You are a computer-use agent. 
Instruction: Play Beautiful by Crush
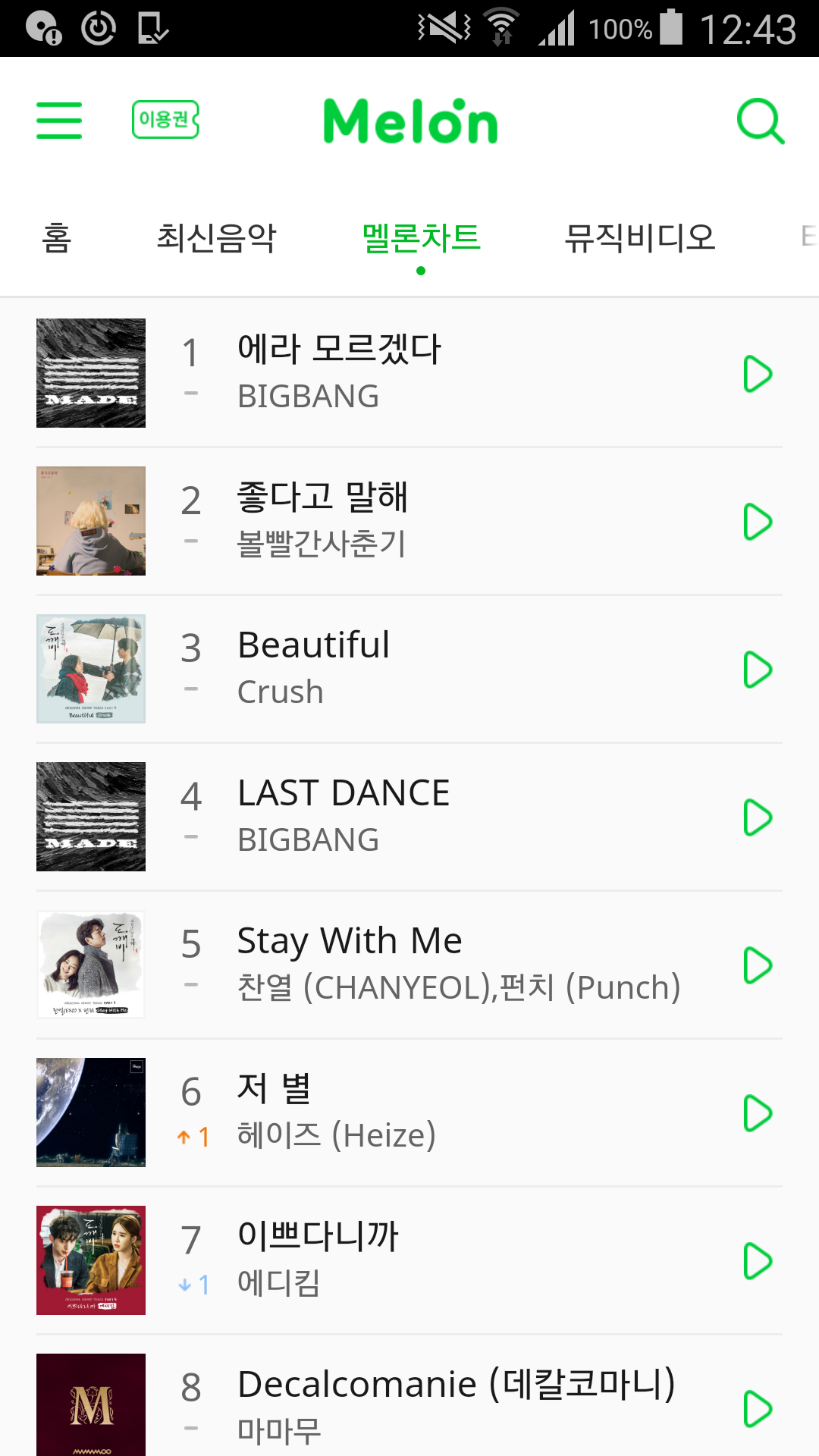757,670
